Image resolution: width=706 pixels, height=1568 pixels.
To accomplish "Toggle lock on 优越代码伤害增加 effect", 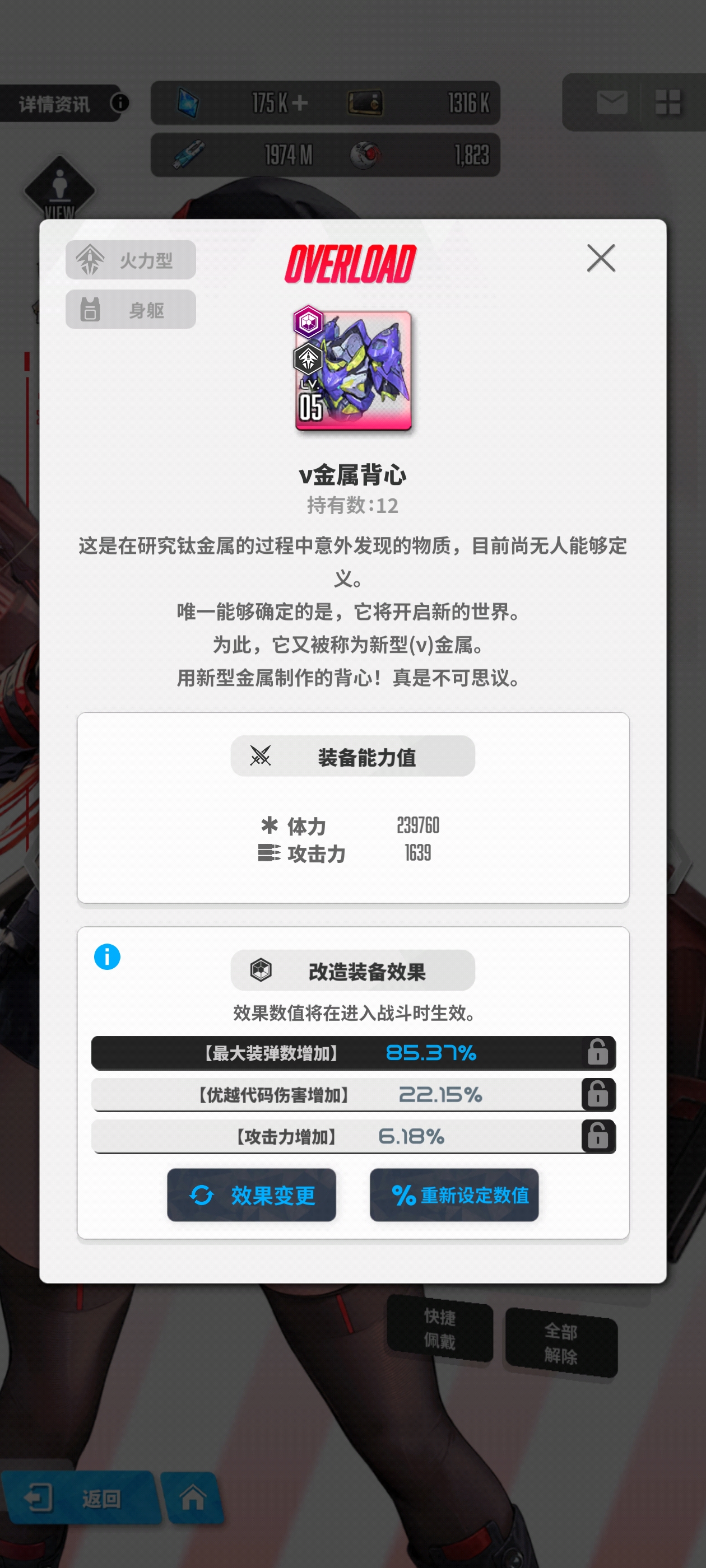I will coord(597,1094).
